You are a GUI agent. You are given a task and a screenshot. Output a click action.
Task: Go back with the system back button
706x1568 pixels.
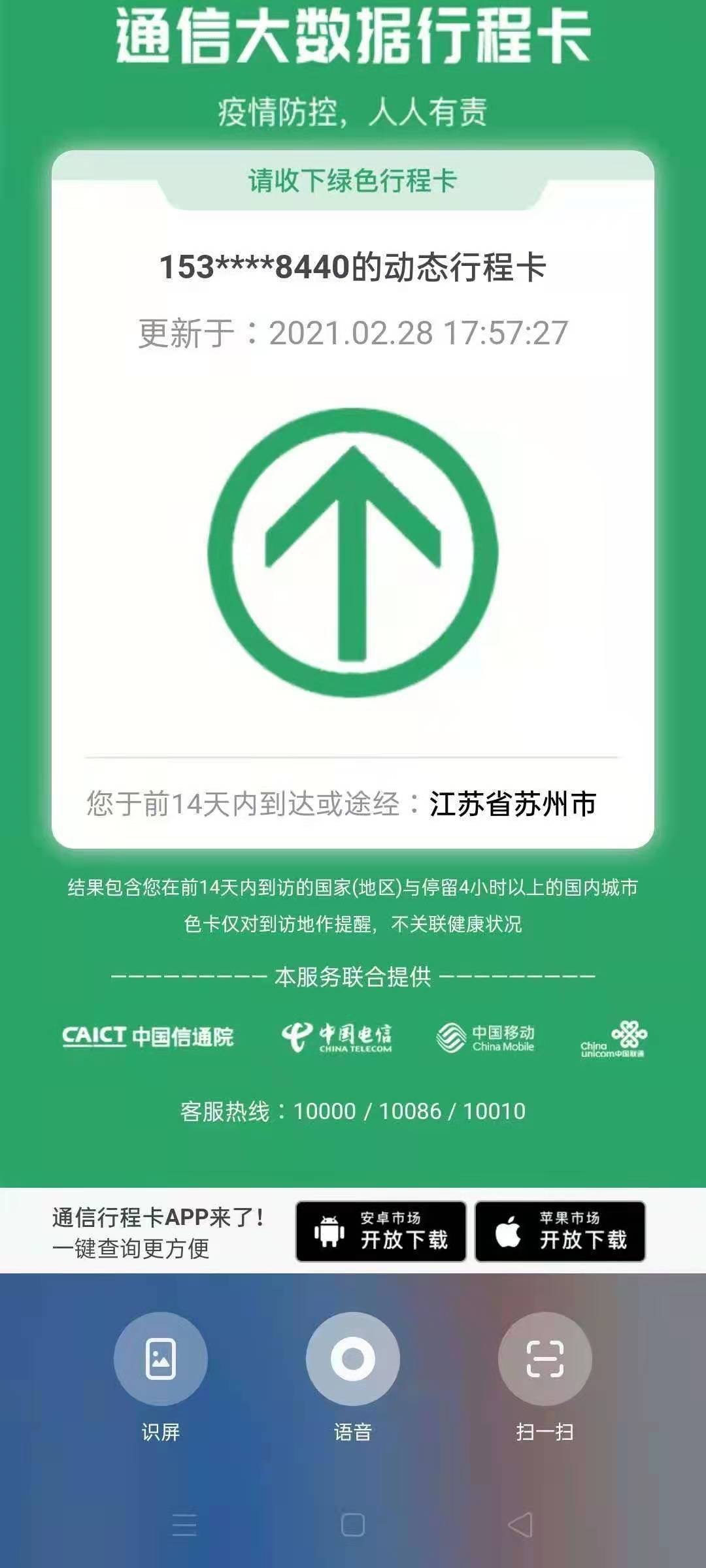click(x=520, y=1526)
